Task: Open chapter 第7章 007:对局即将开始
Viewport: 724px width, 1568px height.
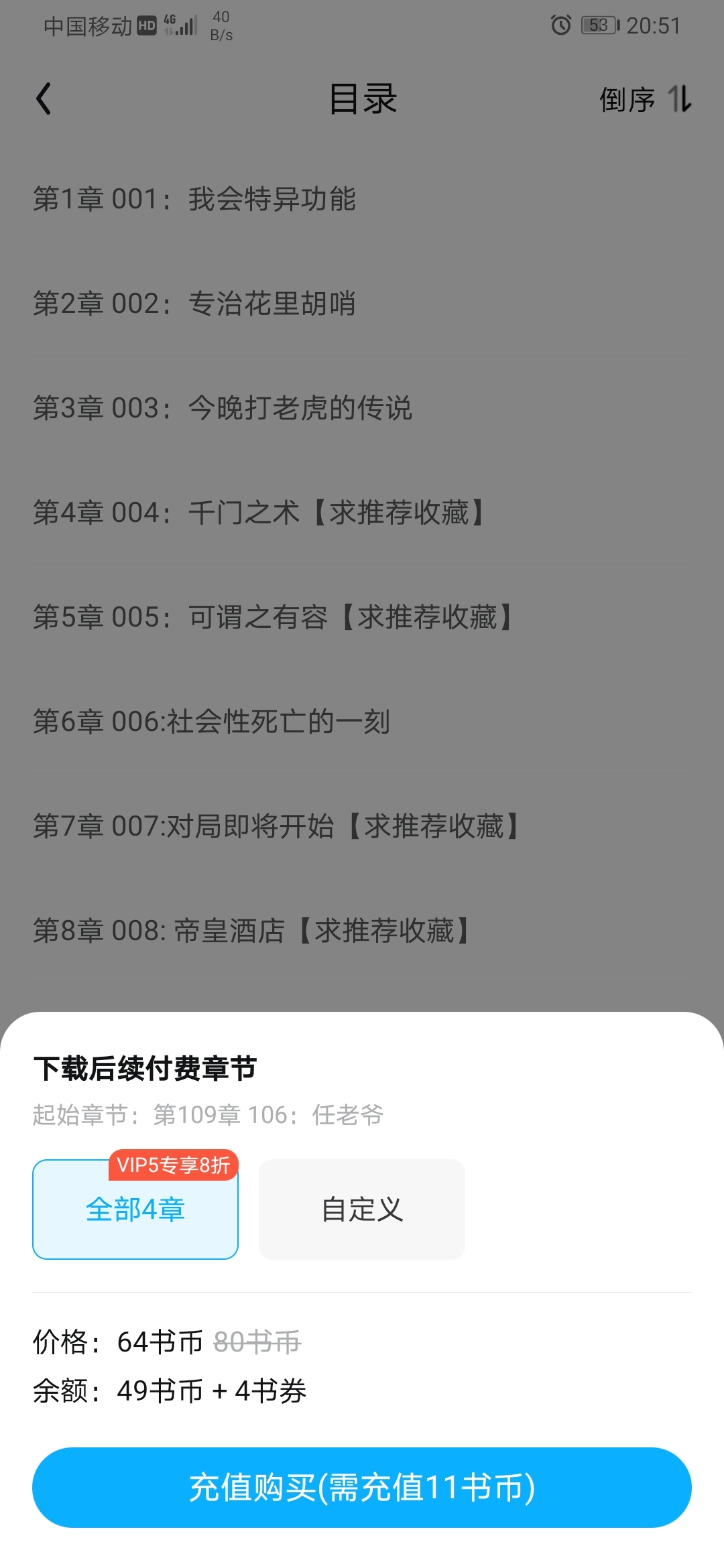Action: coord(362,826)
